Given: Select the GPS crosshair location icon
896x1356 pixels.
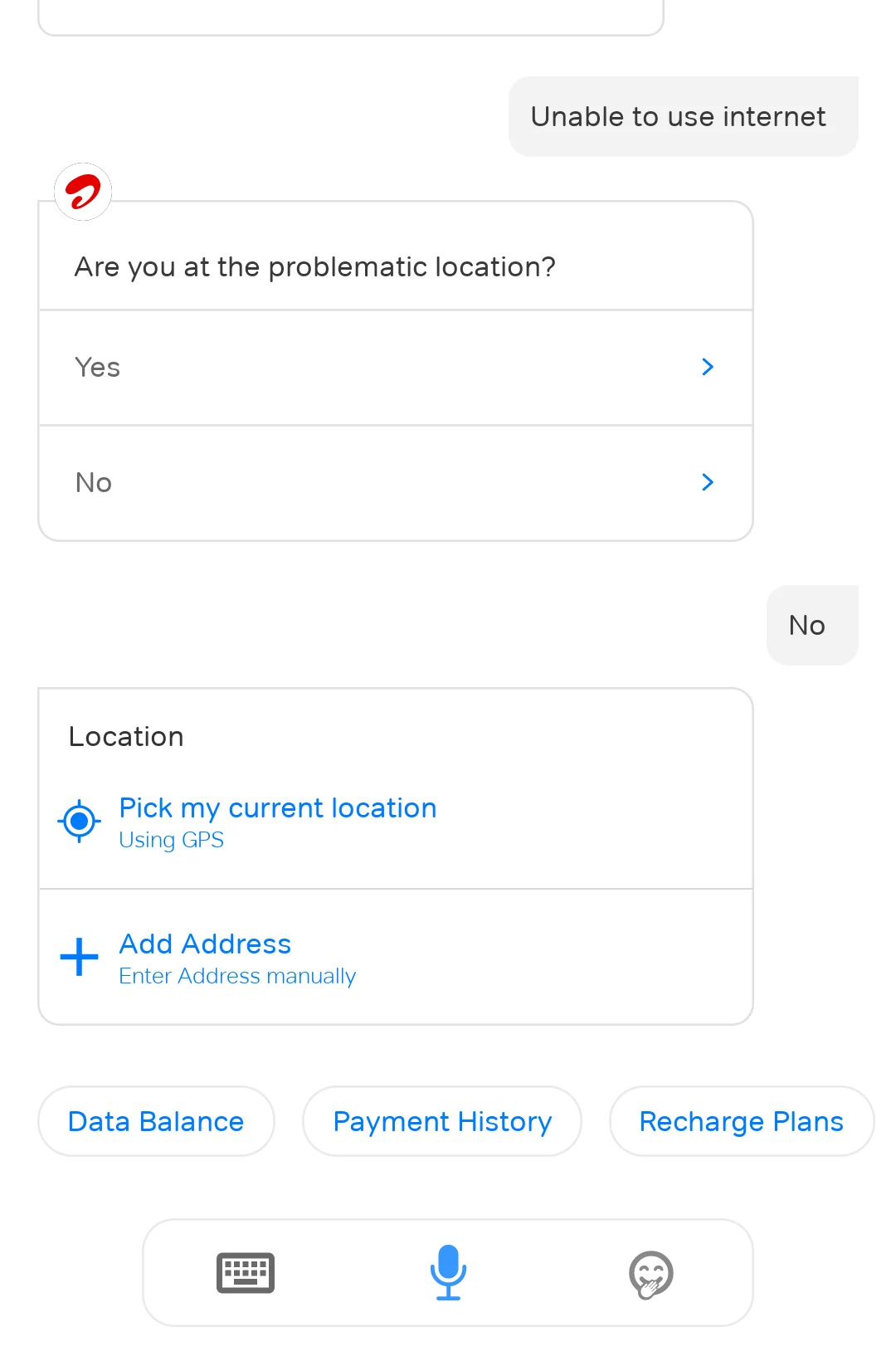Looking at the screenshot, I should pos(78,822).
